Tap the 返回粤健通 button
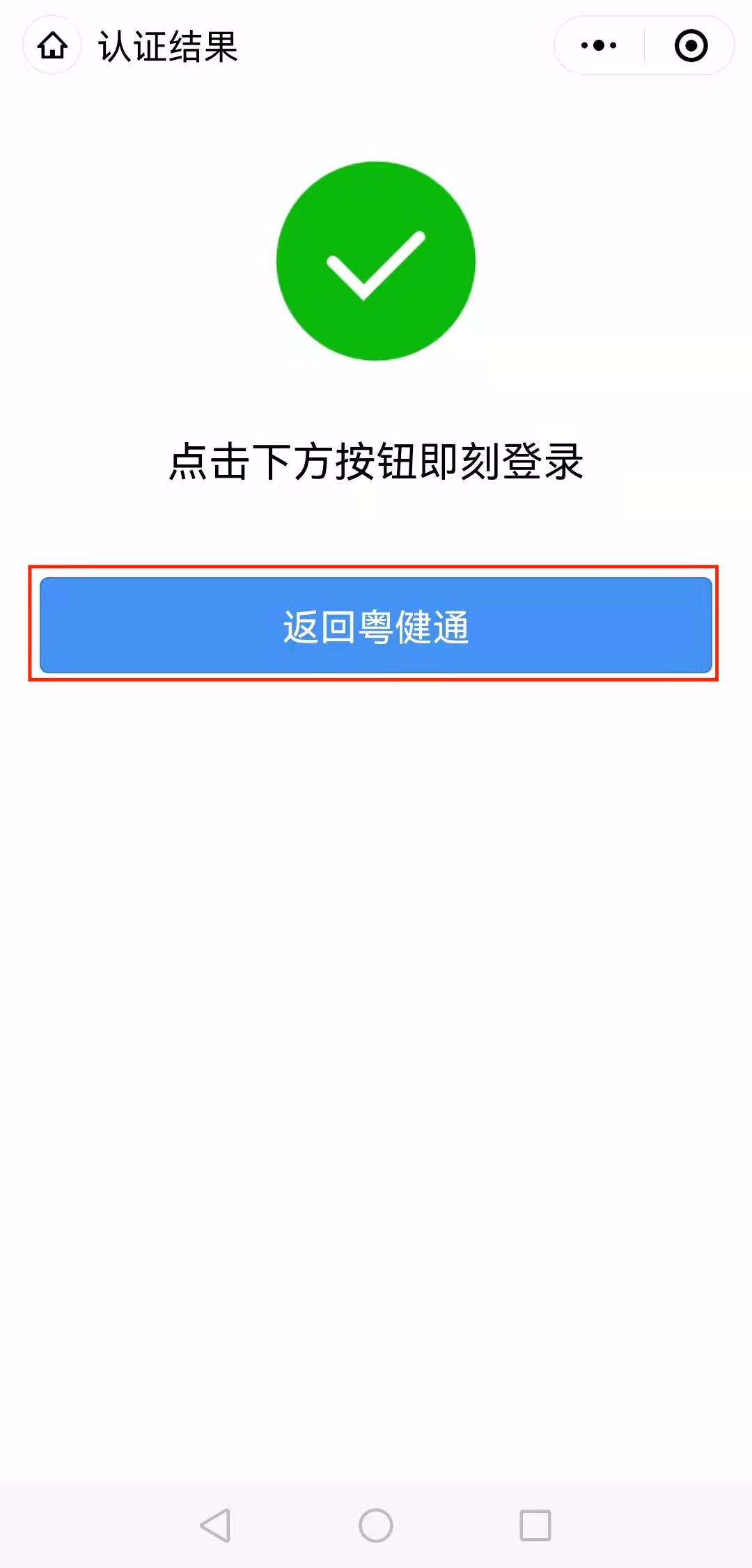 click(375, 625)
